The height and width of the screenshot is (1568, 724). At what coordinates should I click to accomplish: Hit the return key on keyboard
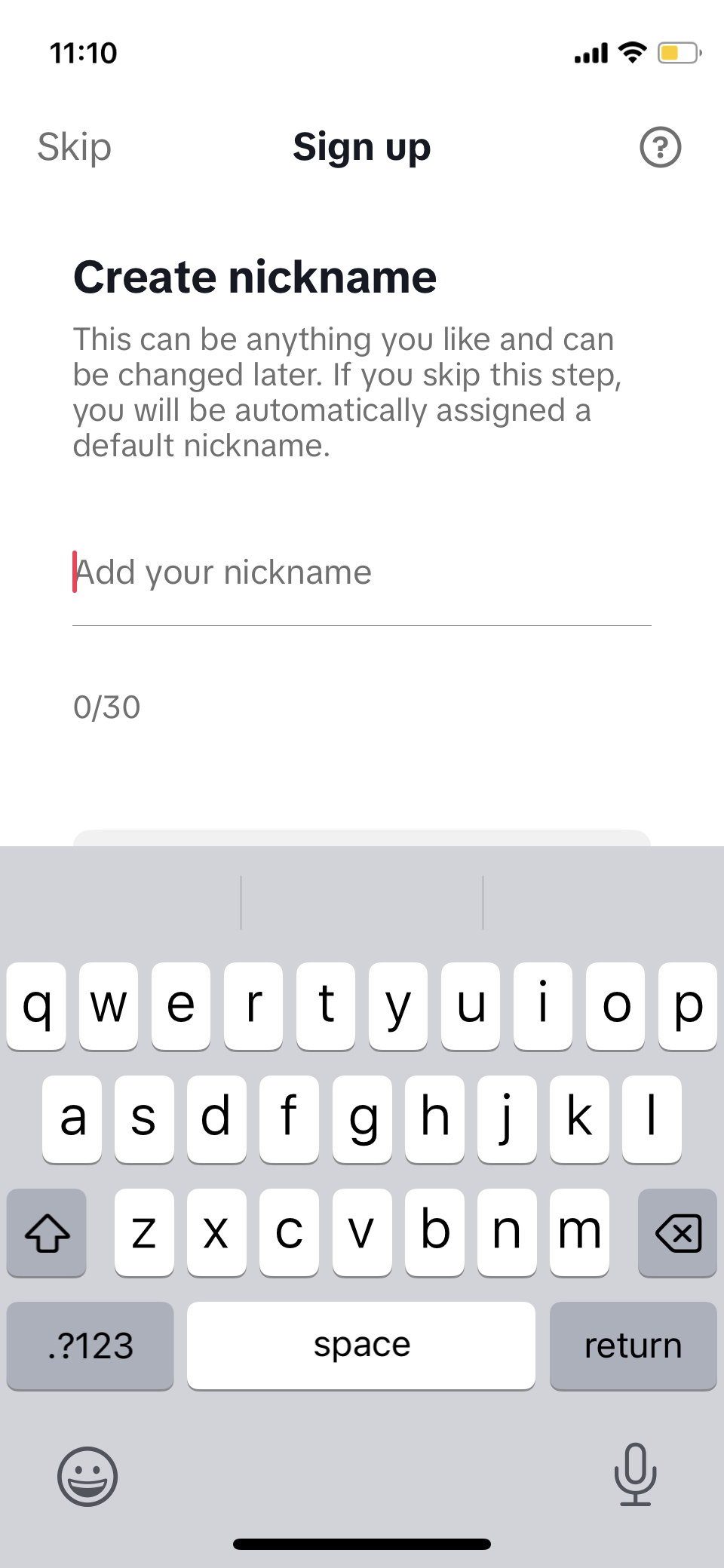coord(633,1346)
